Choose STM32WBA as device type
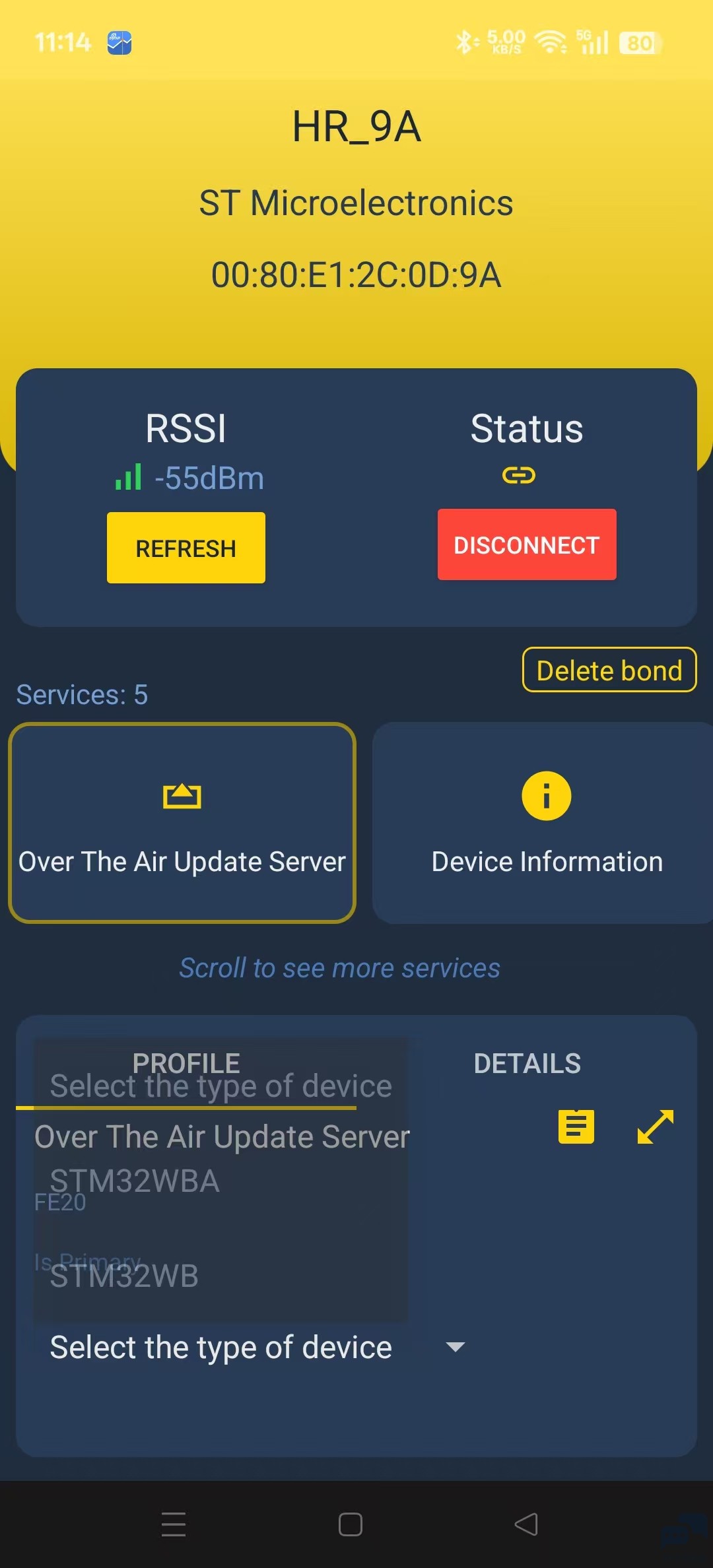This screenshot has height=1568, width=713. pyautogui.click(x=135, y=1181)
